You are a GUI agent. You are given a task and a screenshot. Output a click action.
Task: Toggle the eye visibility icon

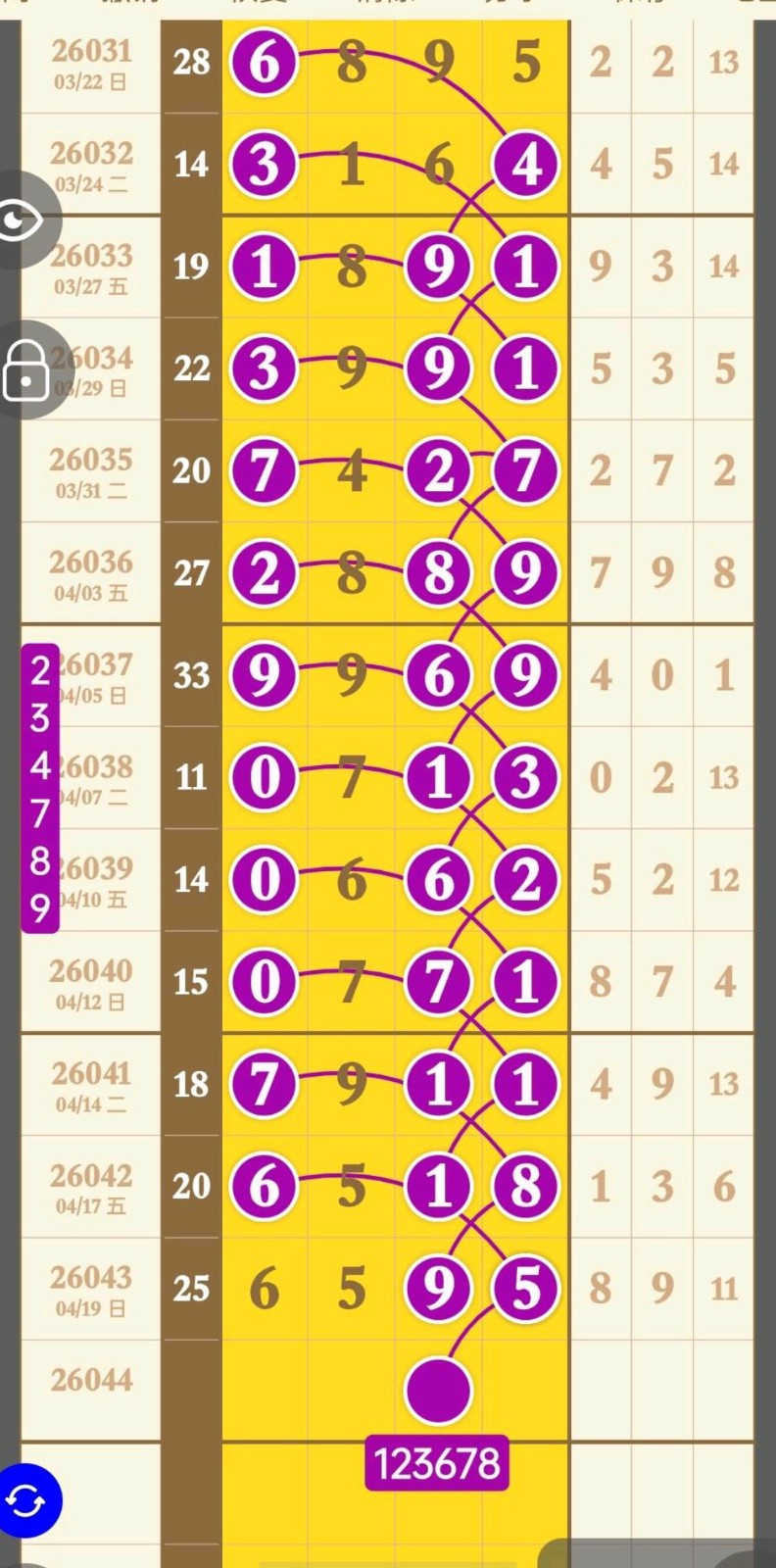(x=22, y=220)
